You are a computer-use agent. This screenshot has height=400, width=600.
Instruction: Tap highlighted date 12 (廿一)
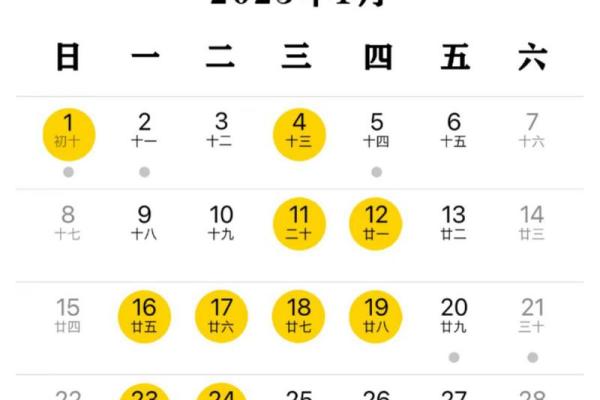(376, 224)
